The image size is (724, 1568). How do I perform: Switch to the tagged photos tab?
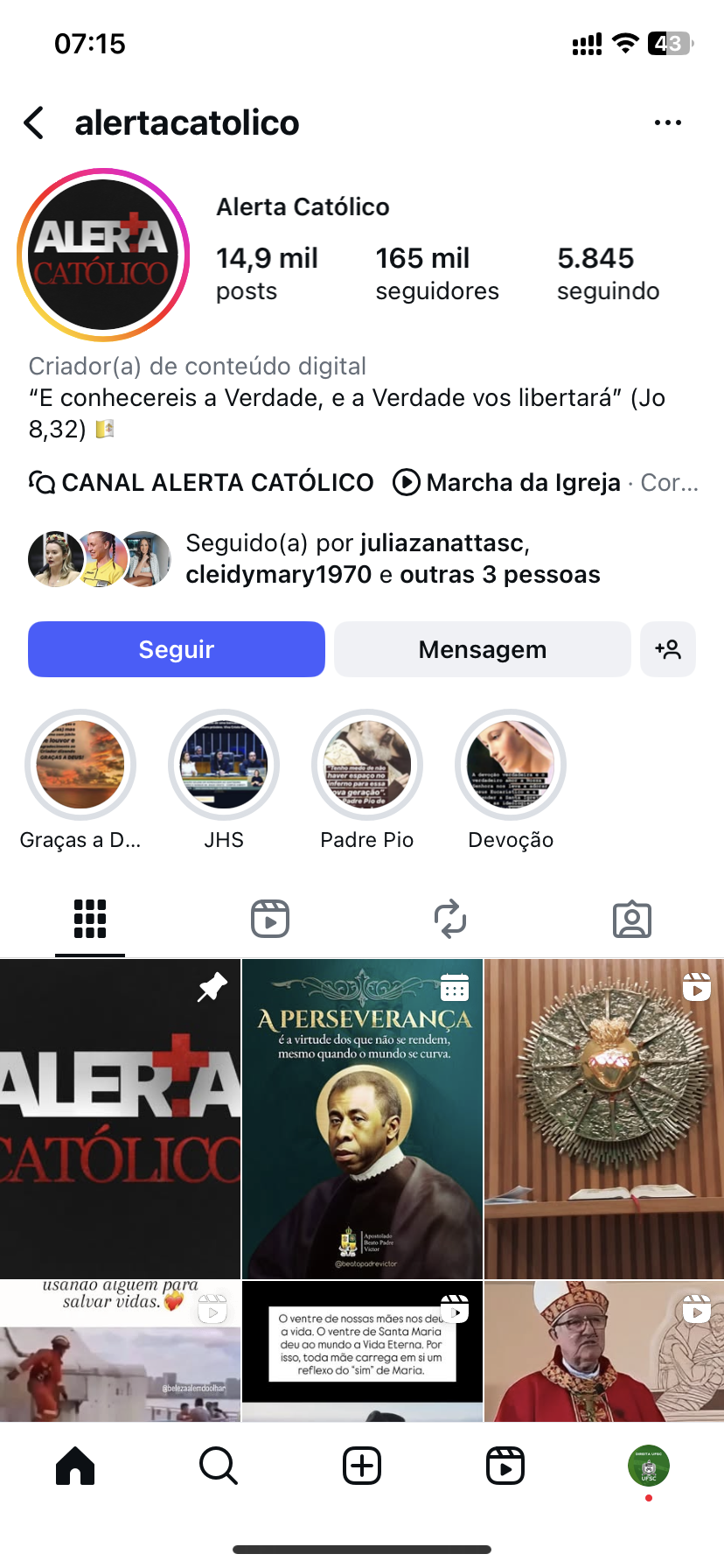(x=631, y=919)
